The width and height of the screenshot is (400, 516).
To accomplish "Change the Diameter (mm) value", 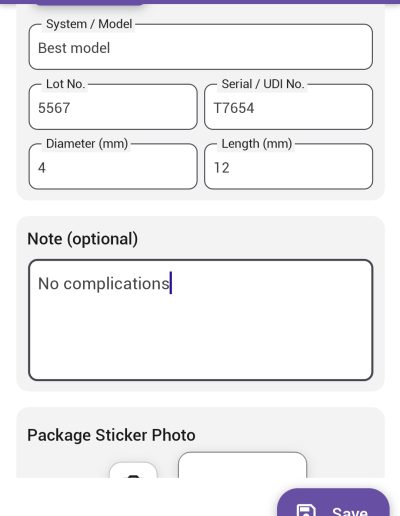I will [x=113, y=166].
